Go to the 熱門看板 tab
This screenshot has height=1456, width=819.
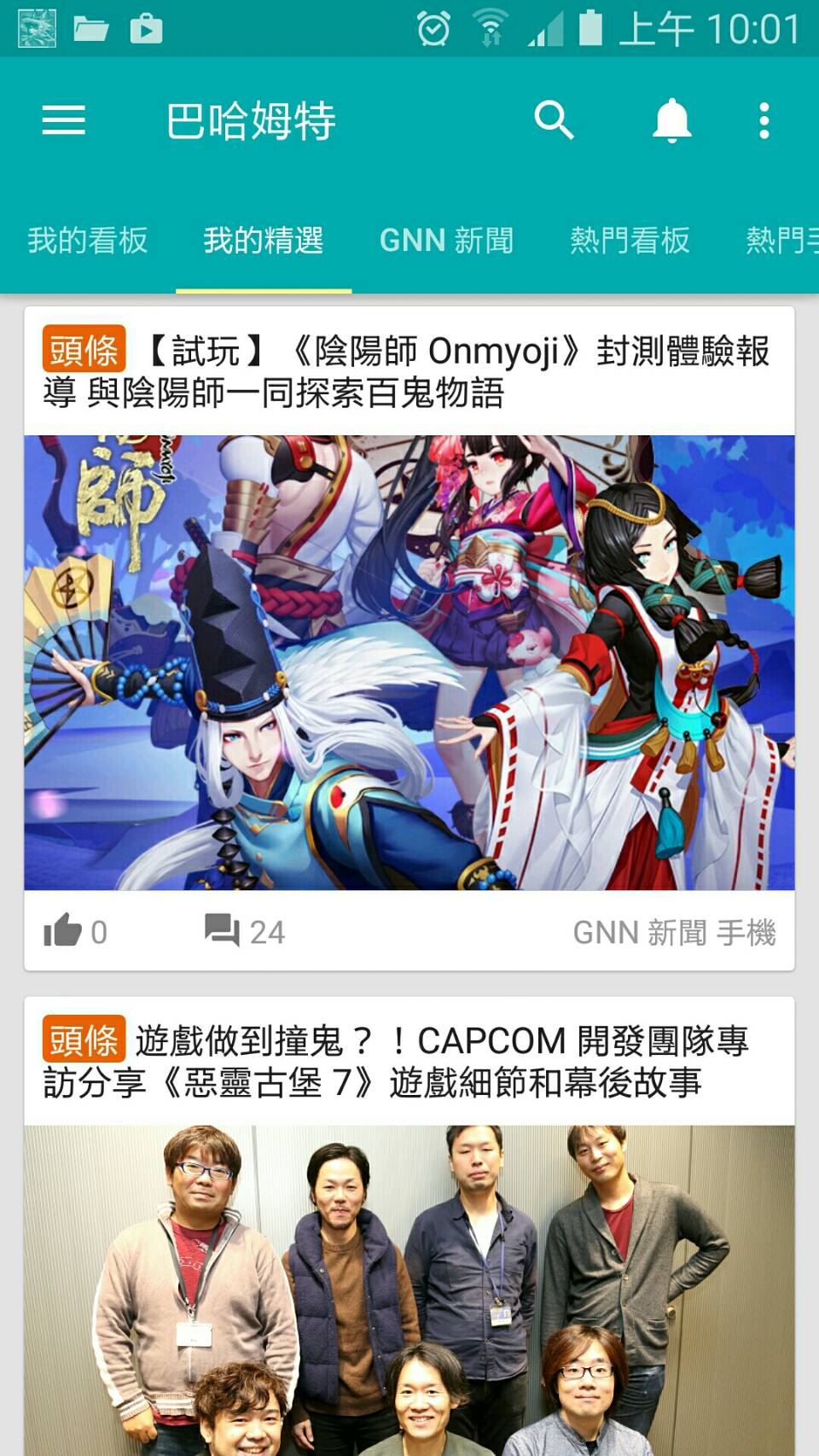point(630,241)
